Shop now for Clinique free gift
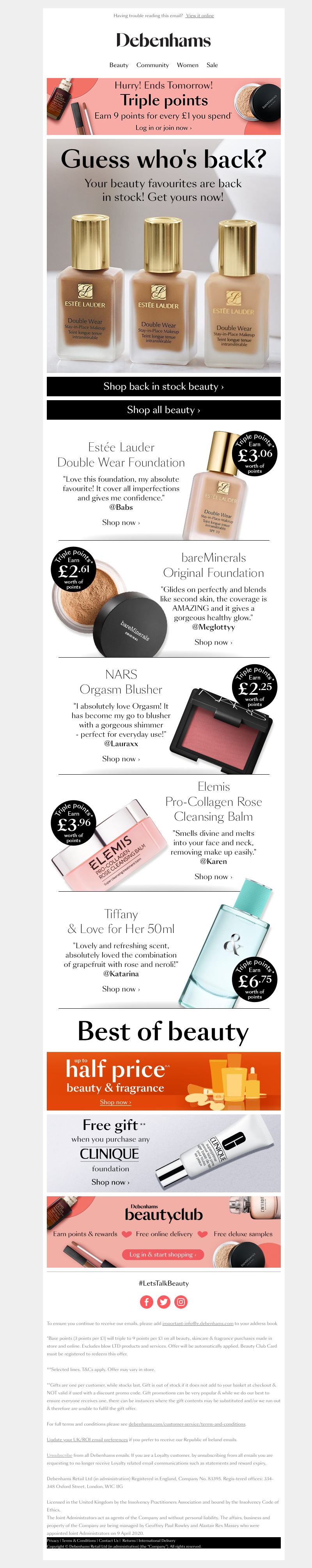Viewport: 312px width, 1568px height. [x=110, y=1182]
